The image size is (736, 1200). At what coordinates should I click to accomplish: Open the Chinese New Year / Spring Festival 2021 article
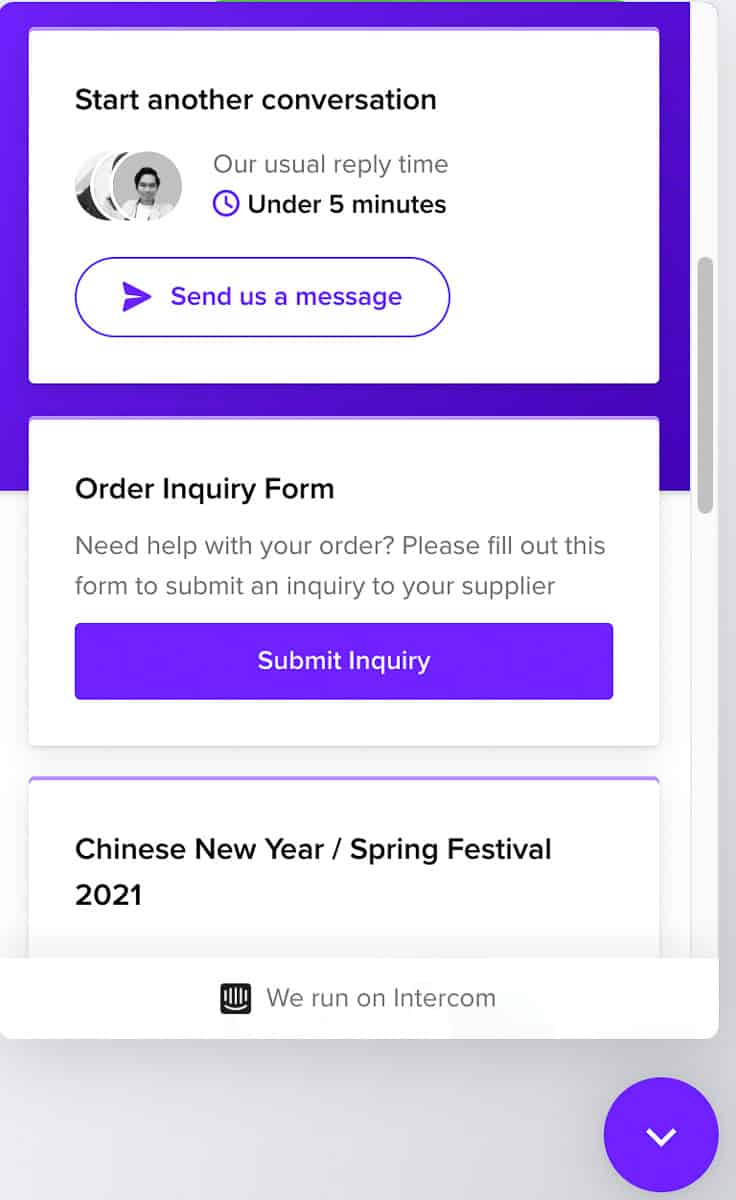pos(313,870)
